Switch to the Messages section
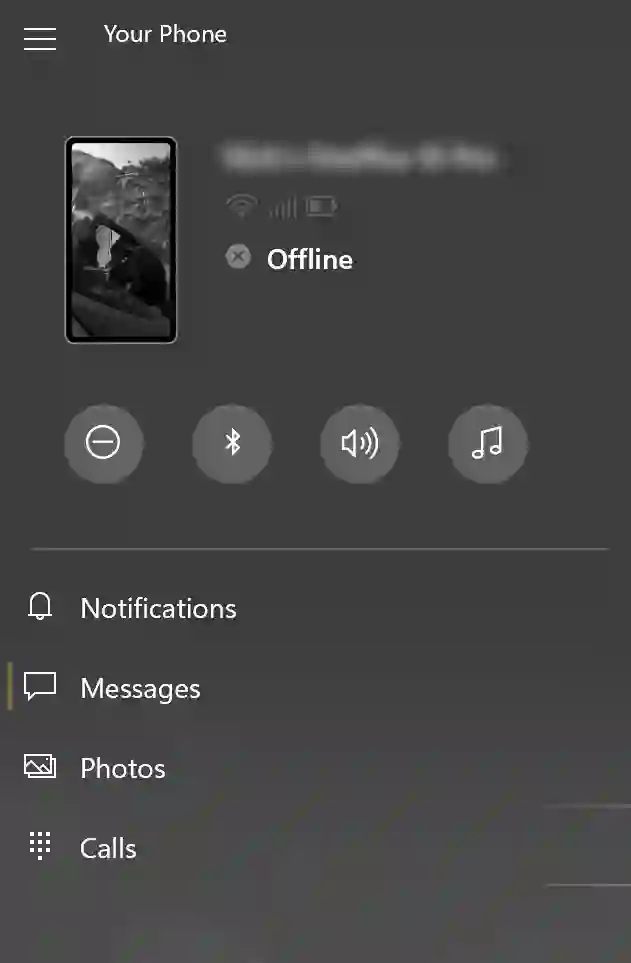Screen dimensions: 631x963 point(139,688)
